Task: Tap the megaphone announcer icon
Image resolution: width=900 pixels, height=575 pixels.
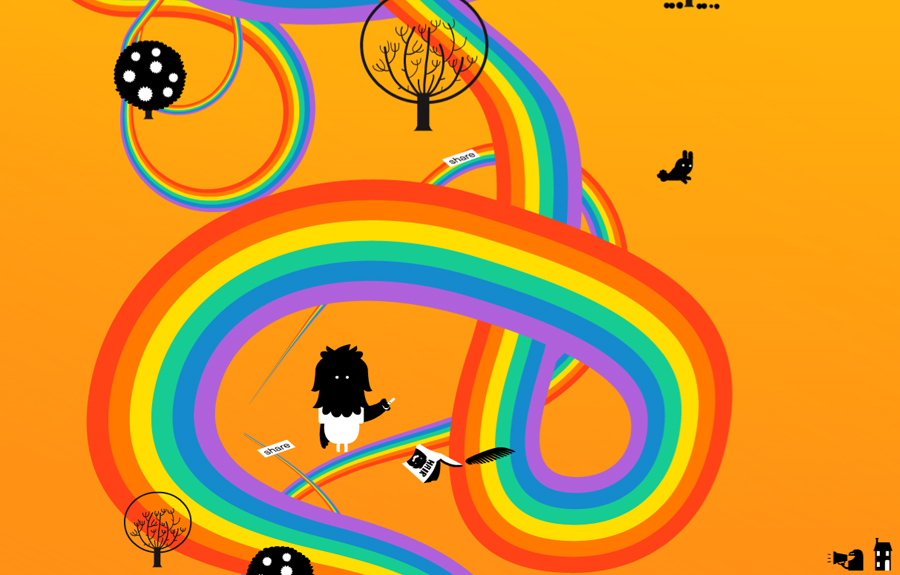Action: tap(846, 559)
